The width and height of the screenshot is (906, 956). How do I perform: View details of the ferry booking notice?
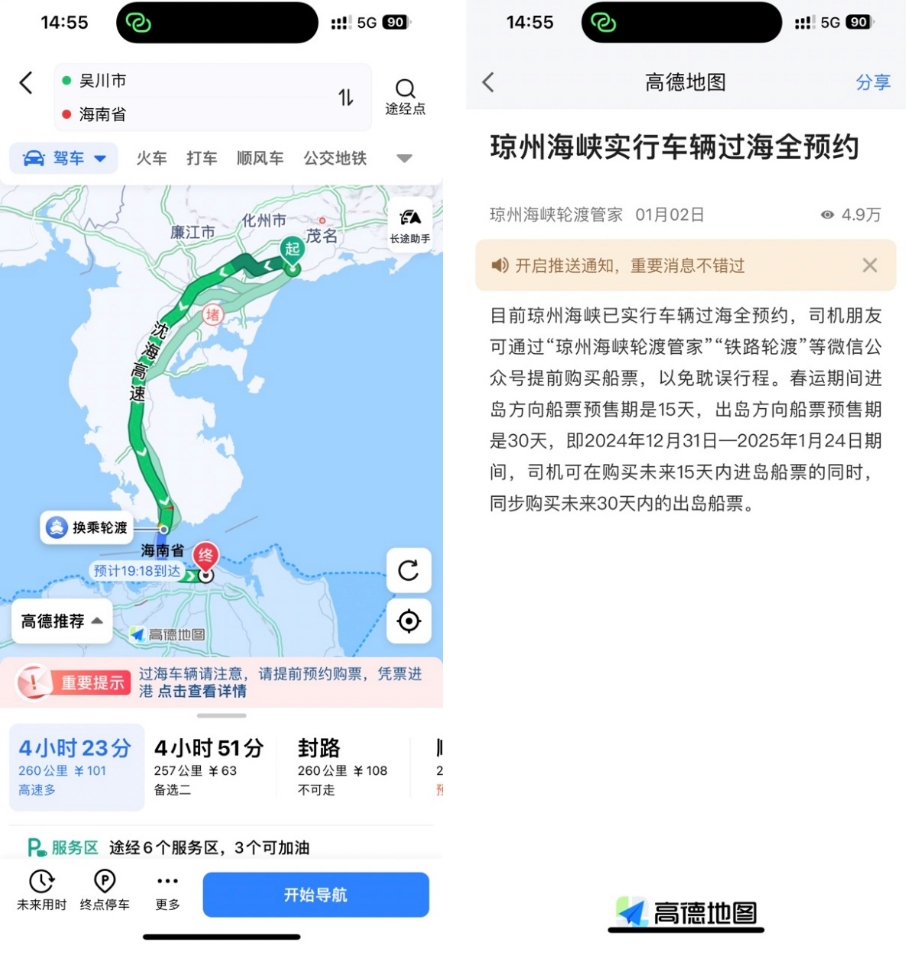coord(201,691)
